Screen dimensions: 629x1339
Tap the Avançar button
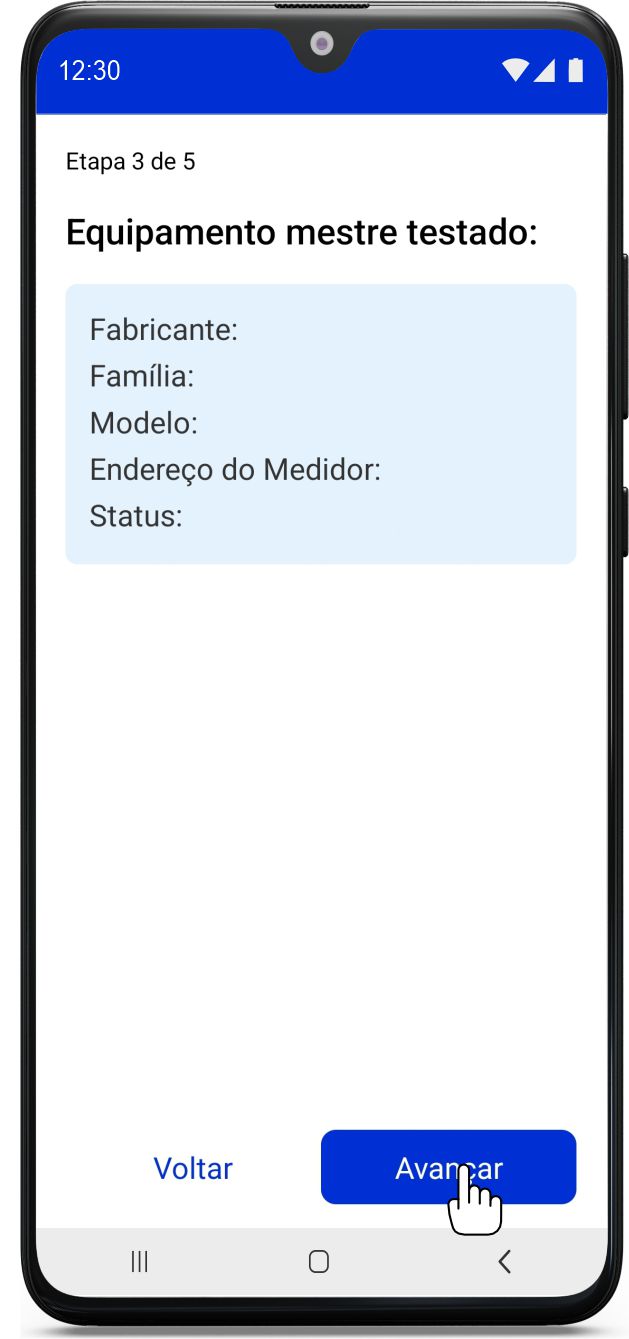point(448,1167)
